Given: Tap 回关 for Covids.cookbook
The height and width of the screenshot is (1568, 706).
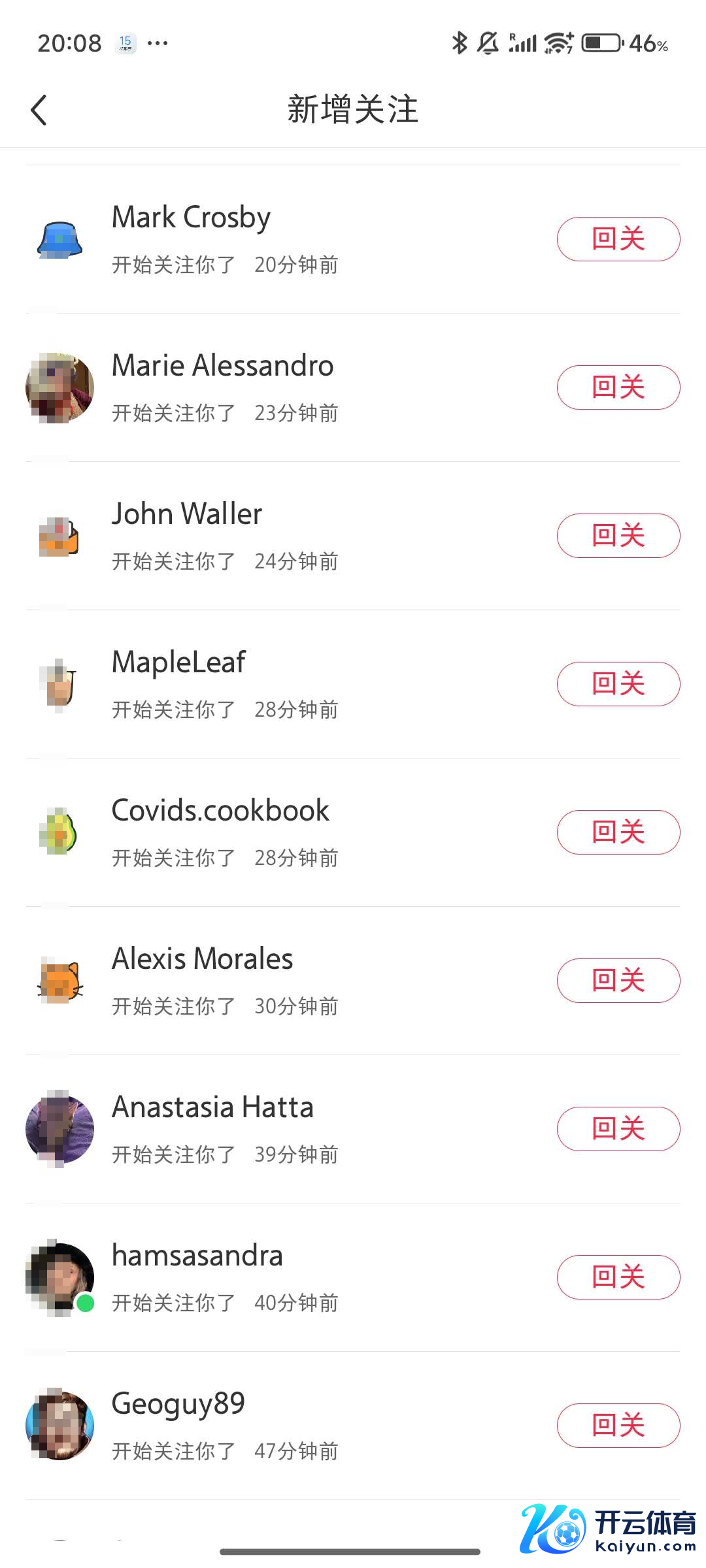Looking at the screenshot, I should point(618,832).
